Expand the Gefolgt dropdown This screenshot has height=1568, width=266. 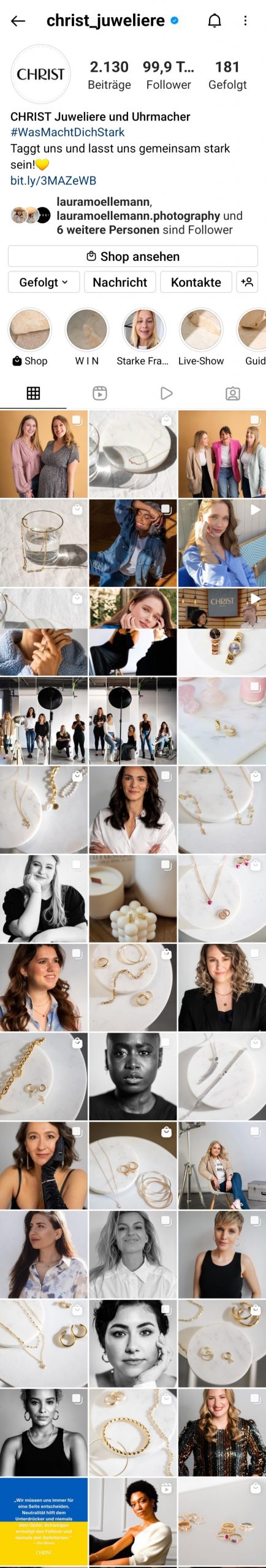pos(44,282)
